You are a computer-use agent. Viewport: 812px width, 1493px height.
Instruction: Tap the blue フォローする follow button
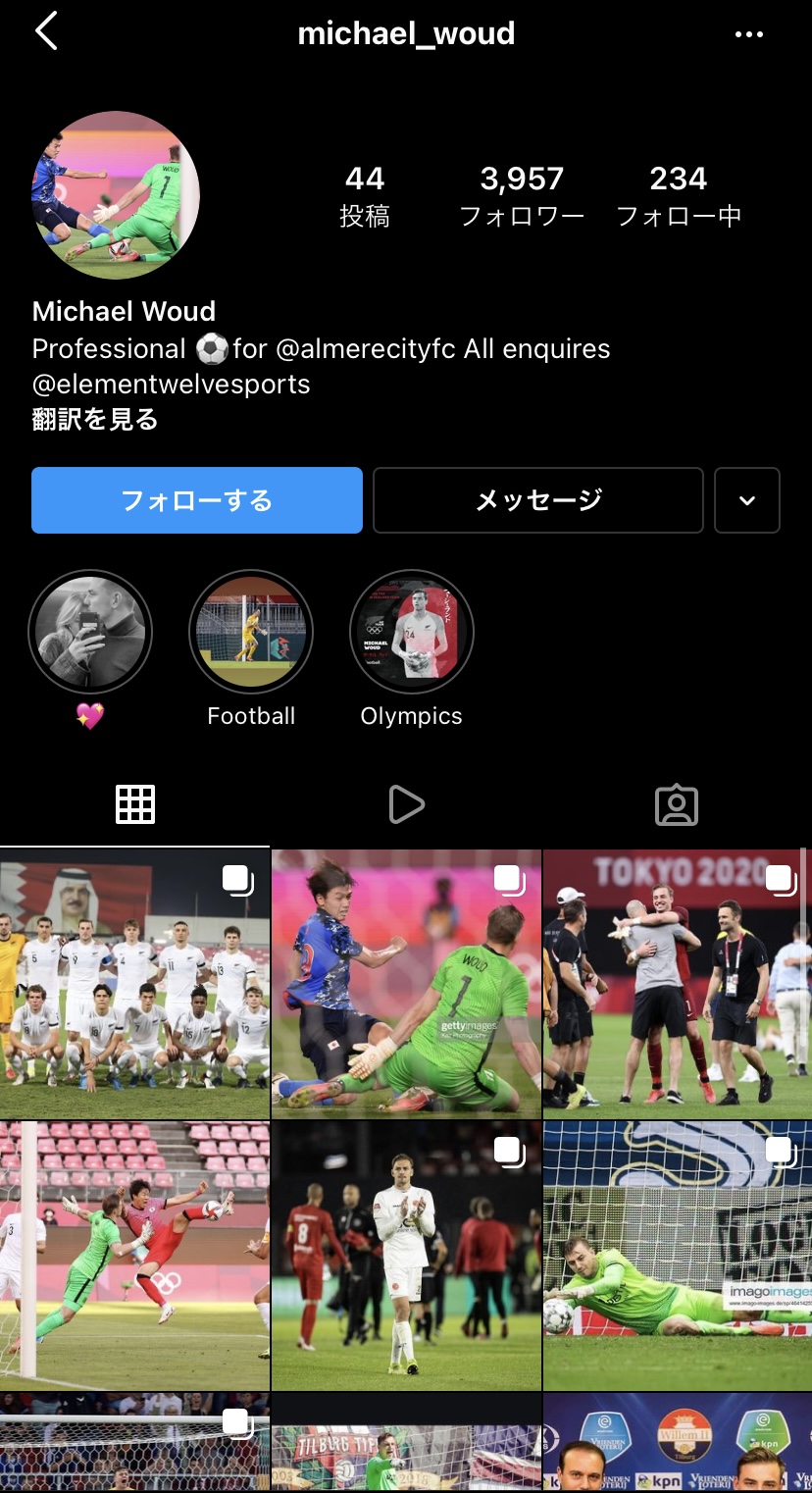197,500
